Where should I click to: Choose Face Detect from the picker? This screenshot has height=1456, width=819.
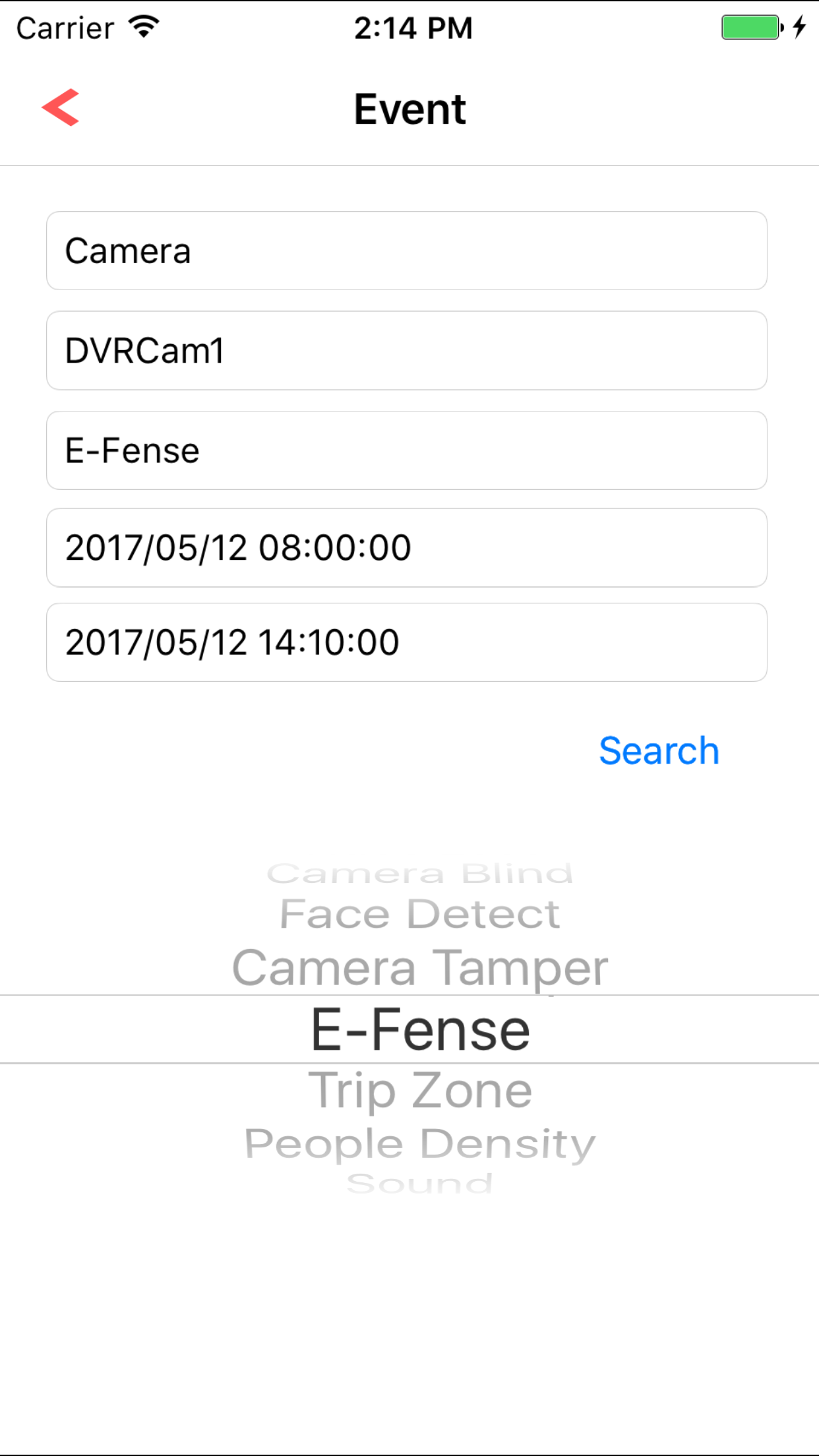coord(419,913)
